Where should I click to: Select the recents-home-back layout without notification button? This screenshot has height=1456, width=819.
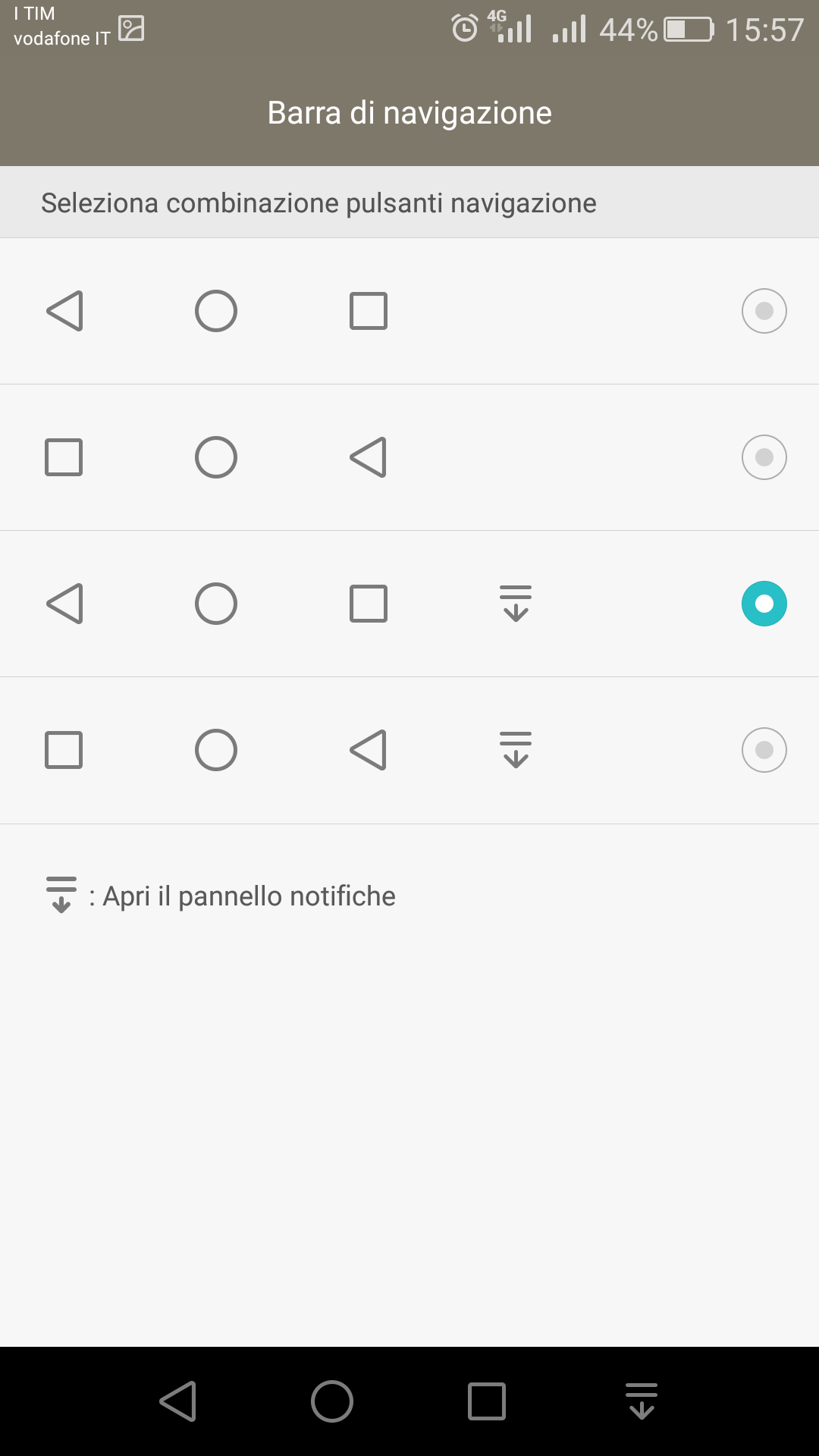click(409, 457)
